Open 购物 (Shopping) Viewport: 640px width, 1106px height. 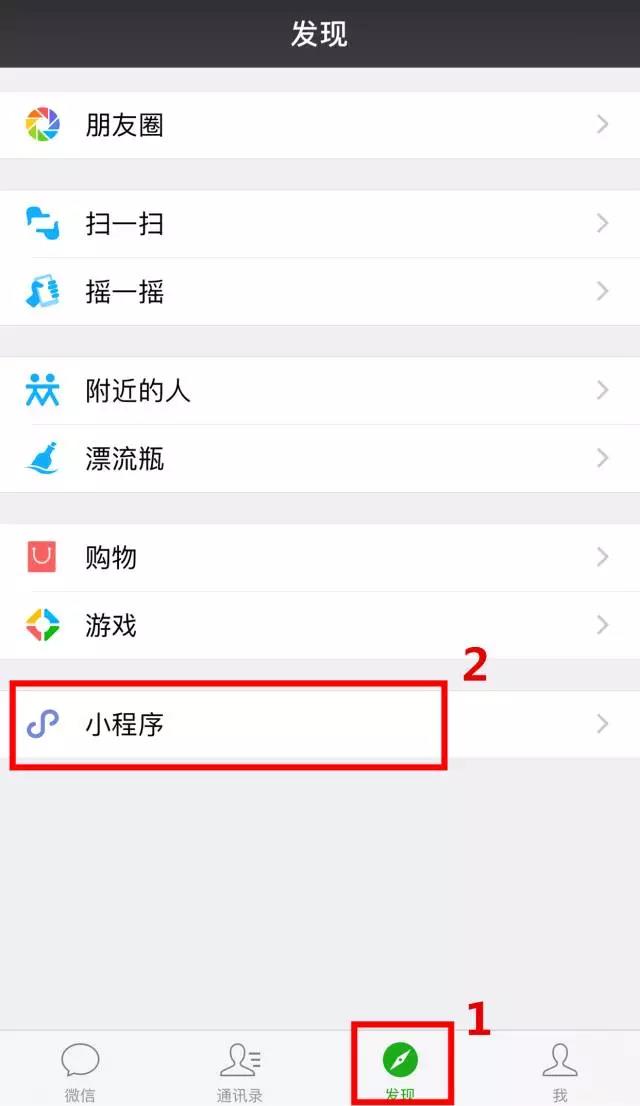pos(320,557)
